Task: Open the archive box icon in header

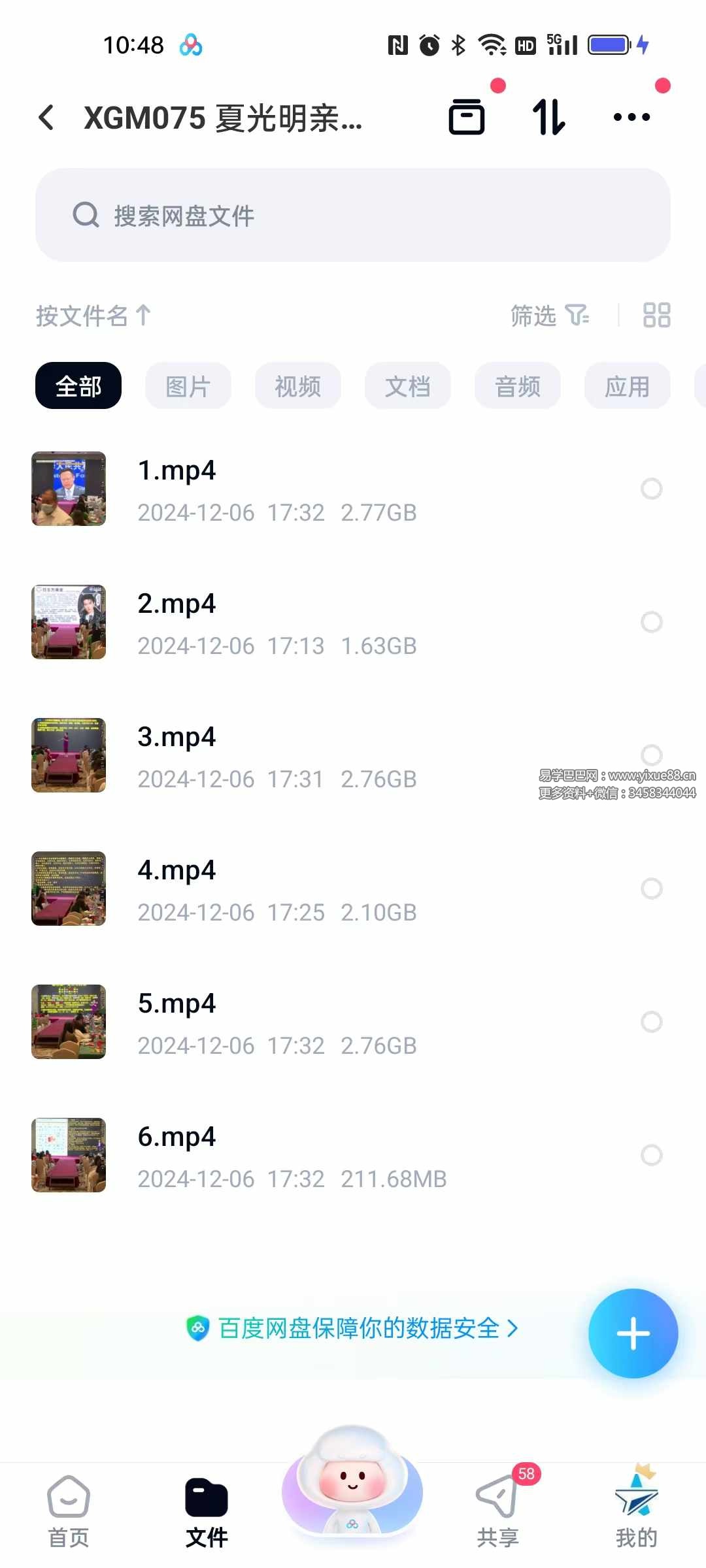Action: click(x=467, y=118)
